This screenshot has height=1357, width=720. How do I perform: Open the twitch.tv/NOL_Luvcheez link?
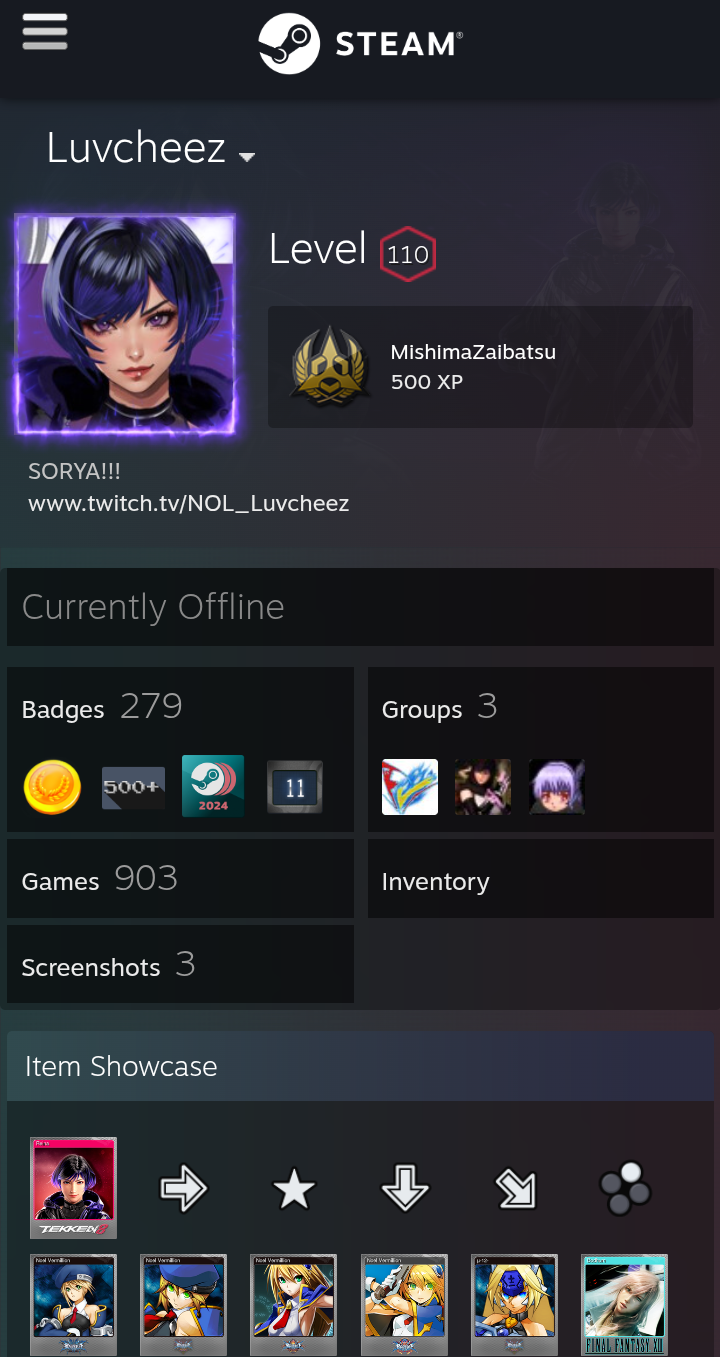tap(189, 503)
